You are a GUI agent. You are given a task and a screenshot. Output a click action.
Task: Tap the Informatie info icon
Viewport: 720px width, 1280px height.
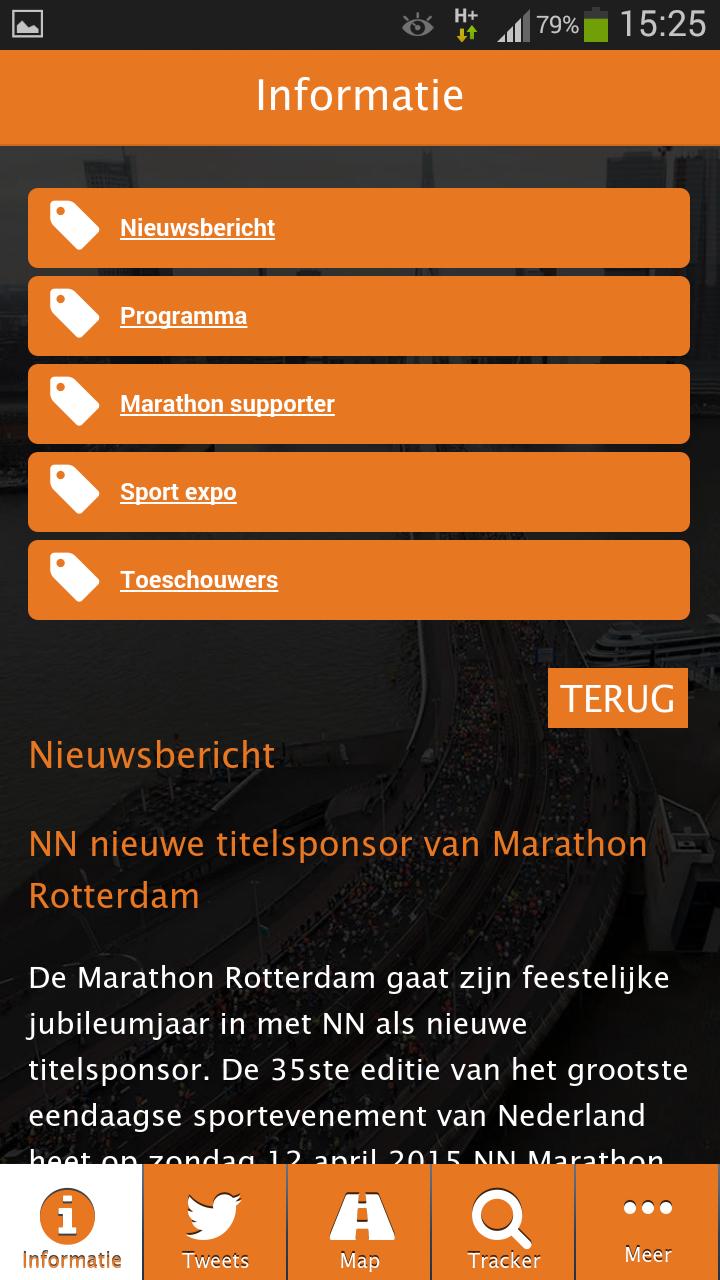[67, 1216]
